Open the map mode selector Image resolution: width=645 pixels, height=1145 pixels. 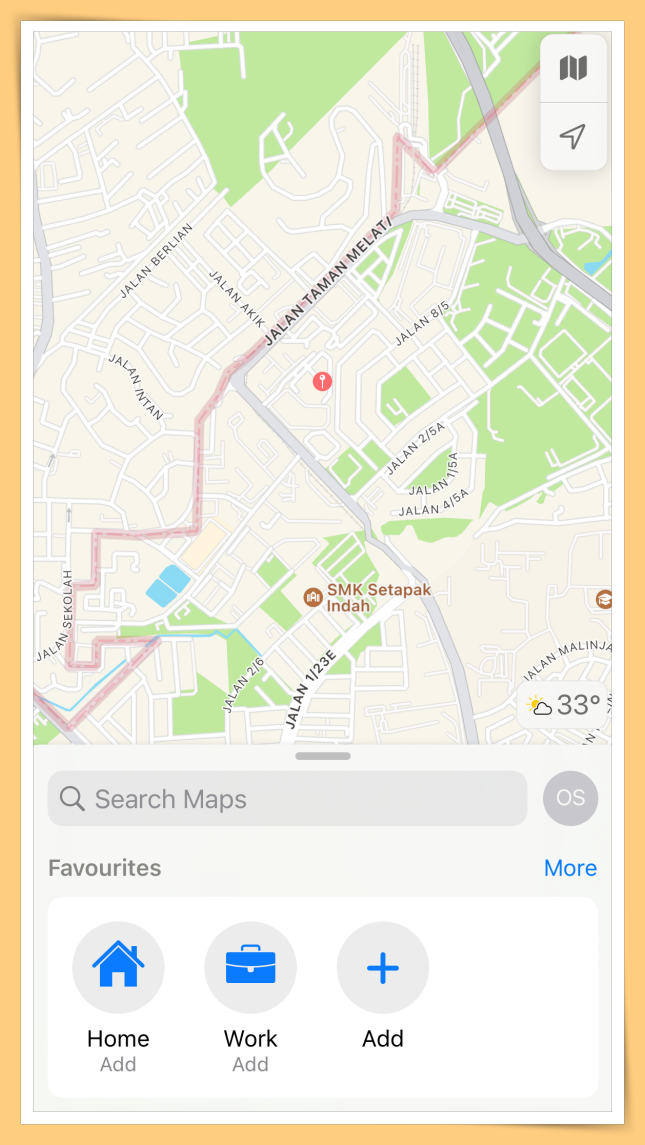pos(573,69)
